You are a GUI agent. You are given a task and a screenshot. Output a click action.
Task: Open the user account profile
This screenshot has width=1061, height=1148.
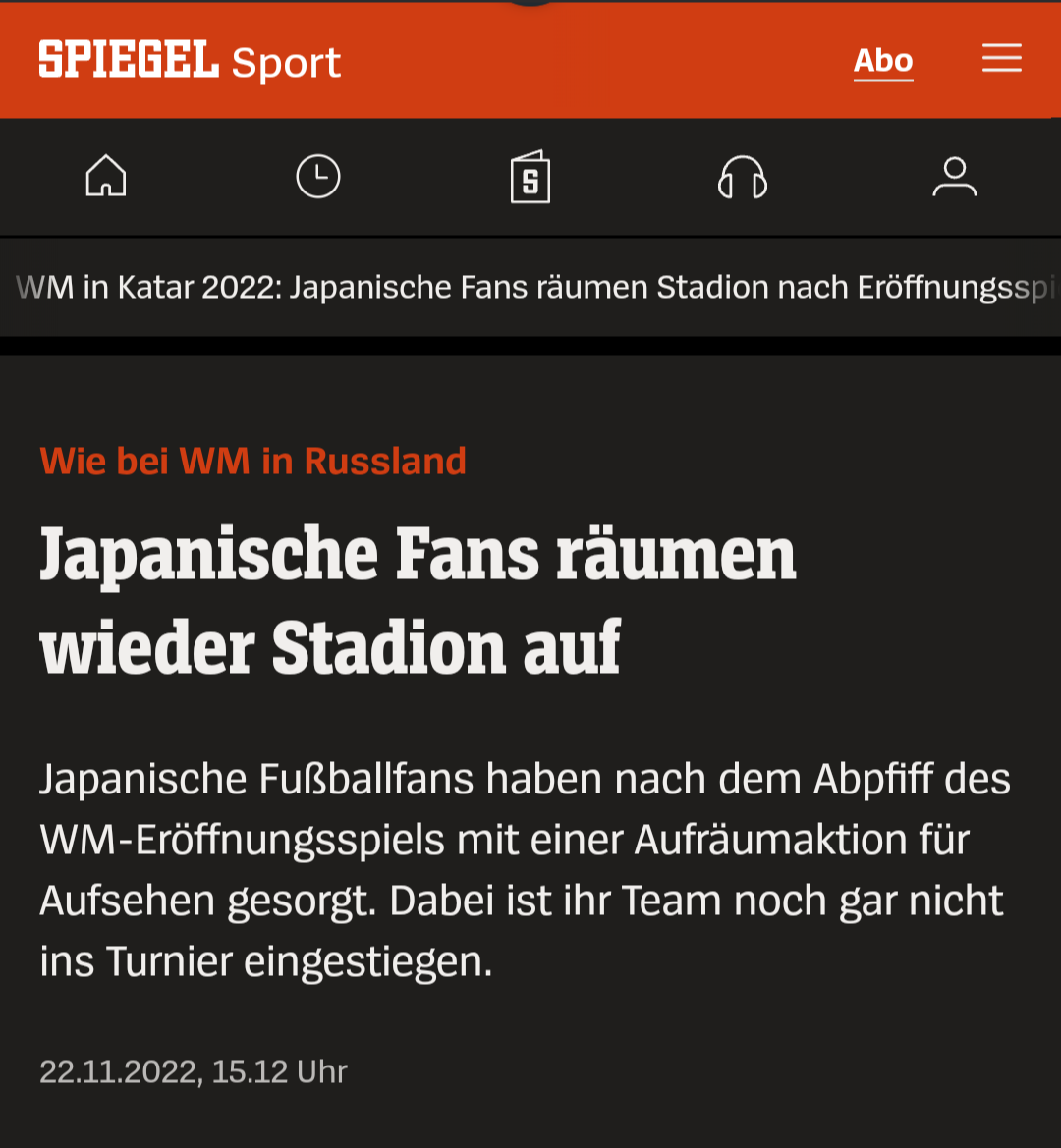pos(954,178)
